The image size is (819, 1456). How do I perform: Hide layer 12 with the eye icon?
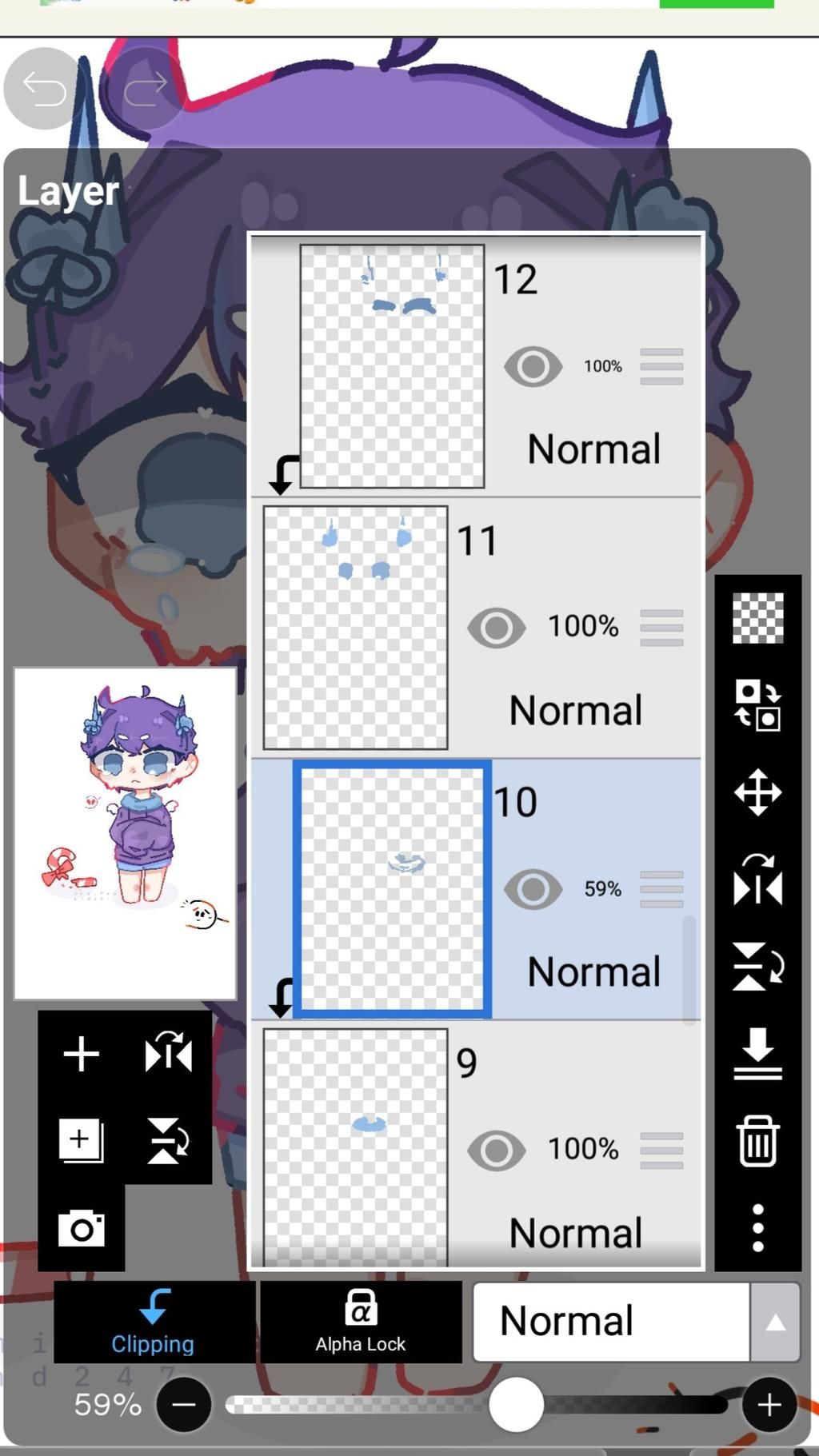[x=533, y=367]
